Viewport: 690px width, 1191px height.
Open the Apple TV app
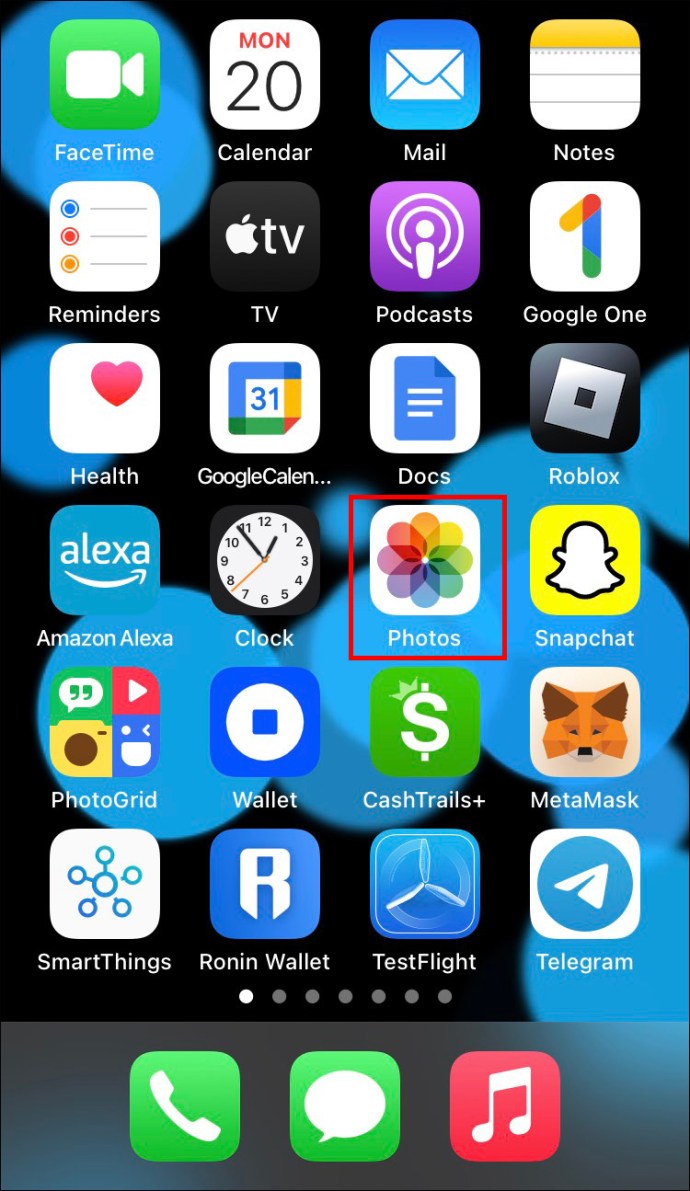(265, 237)
